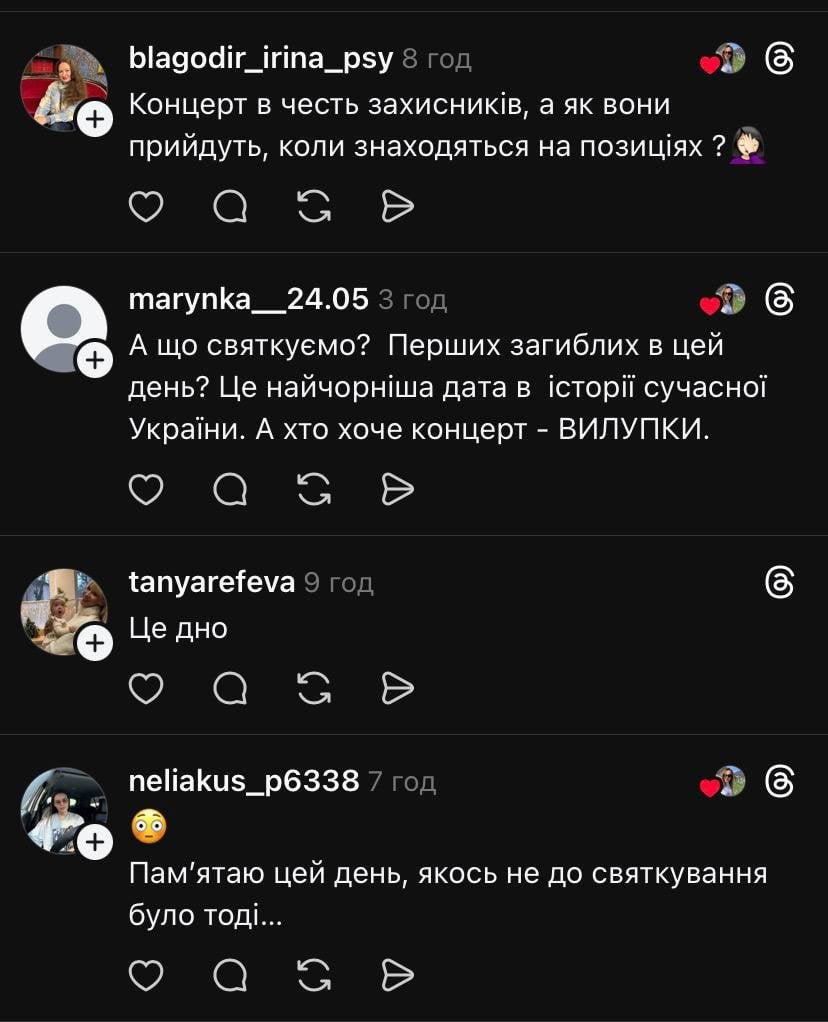Image resolution: width=828 pixels, height=1022 pixels.
Task: Repost marynka__24.05's comment
Action: [x=314, y=489]
